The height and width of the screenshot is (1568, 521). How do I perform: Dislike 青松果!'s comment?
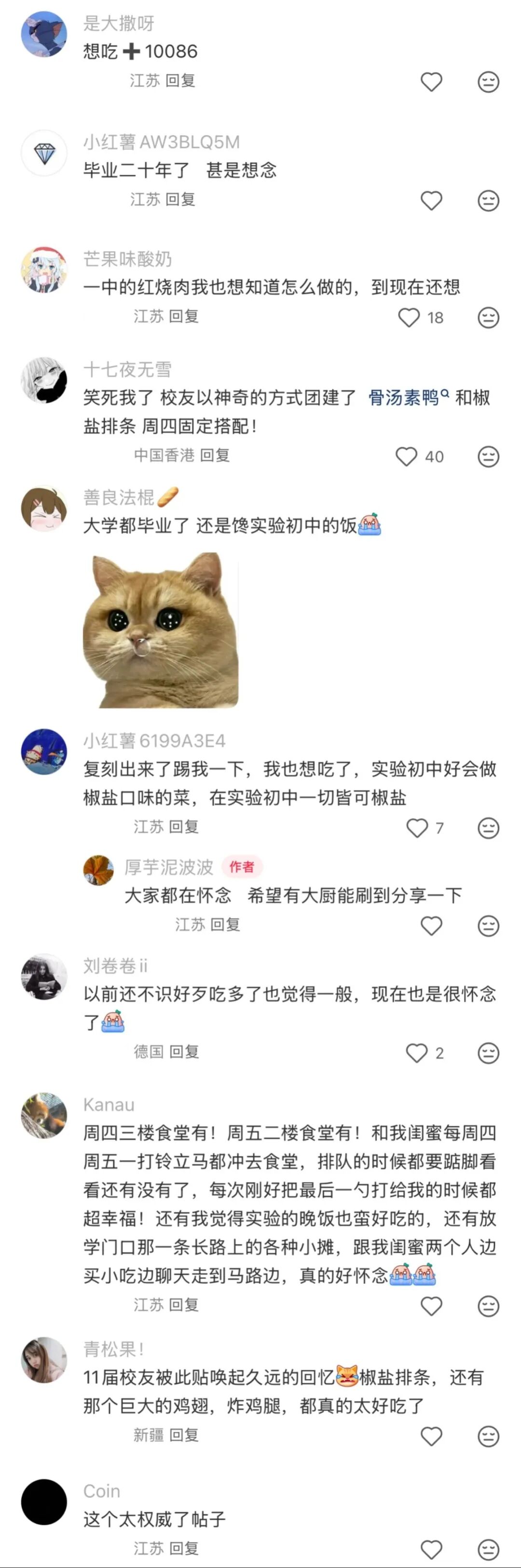488,1437
